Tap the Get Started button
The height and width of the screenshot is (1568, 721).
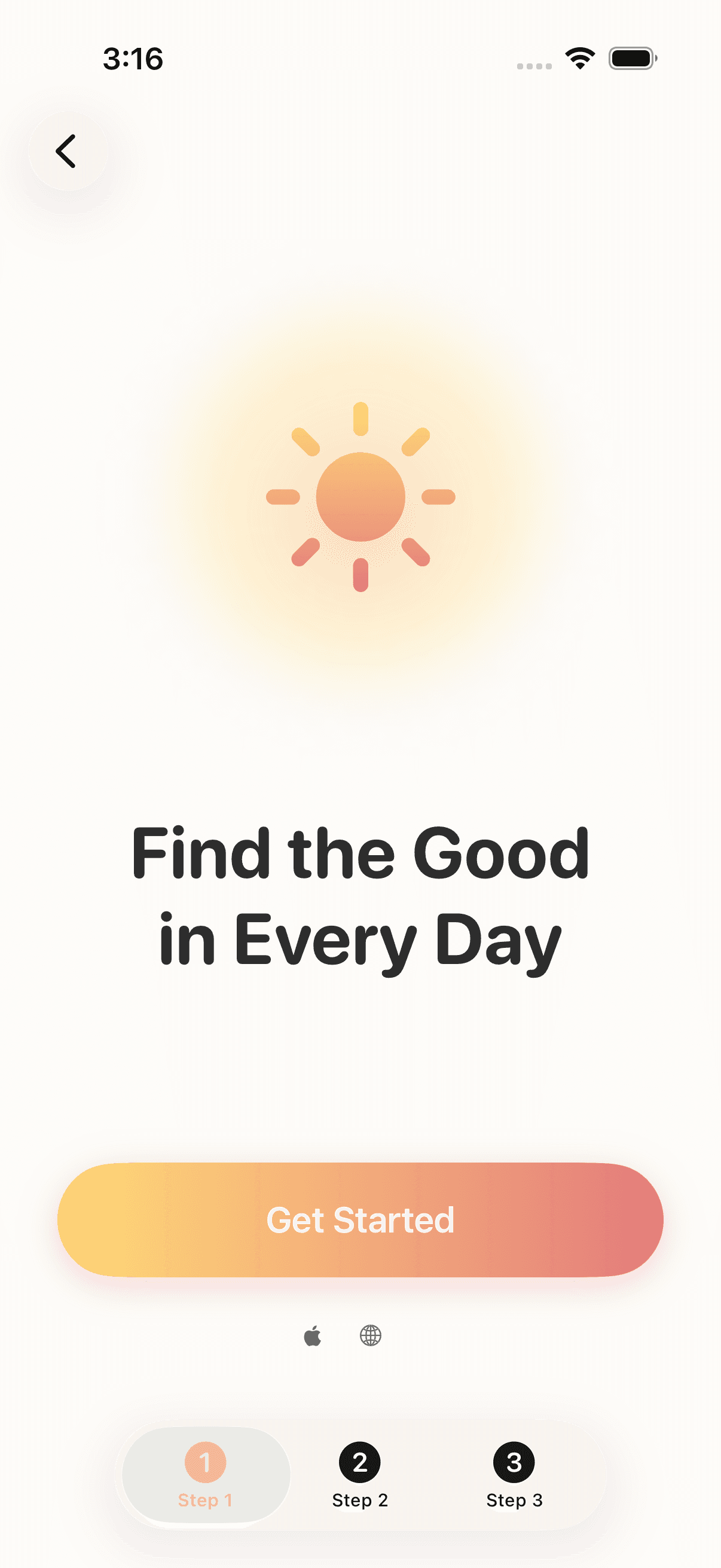point(360,1219)
